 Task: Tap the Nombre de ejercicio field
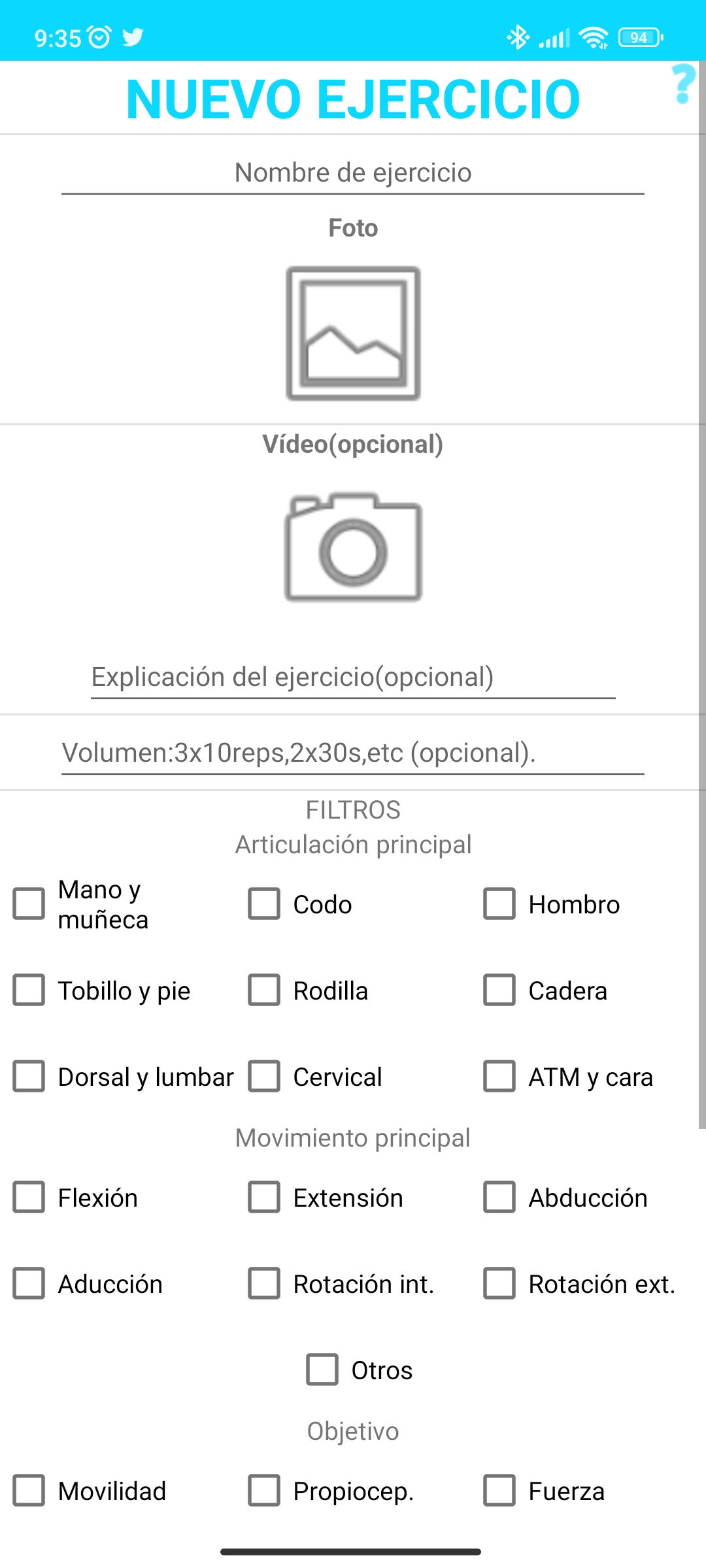353,173
